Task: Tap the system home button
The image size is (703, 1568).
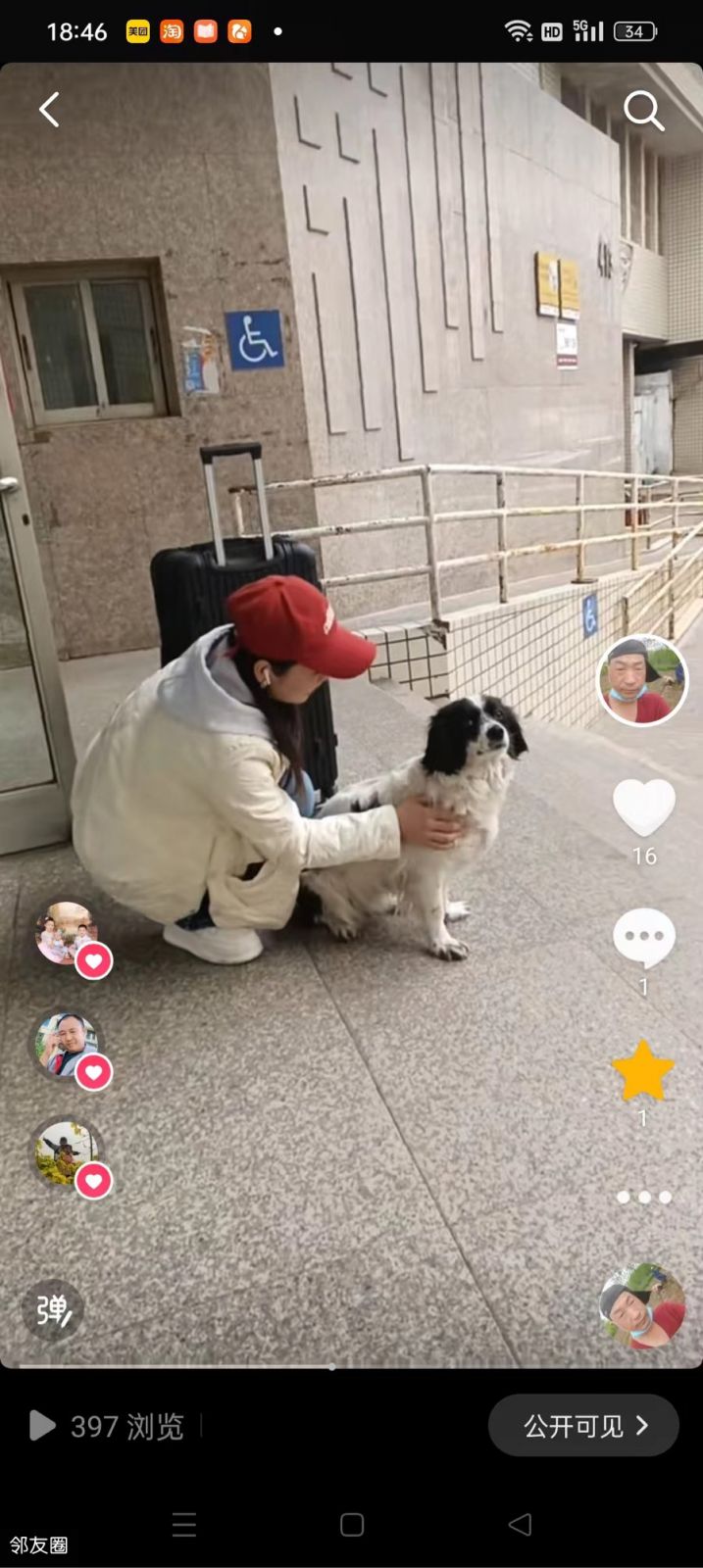Action: pos(352,1524)
